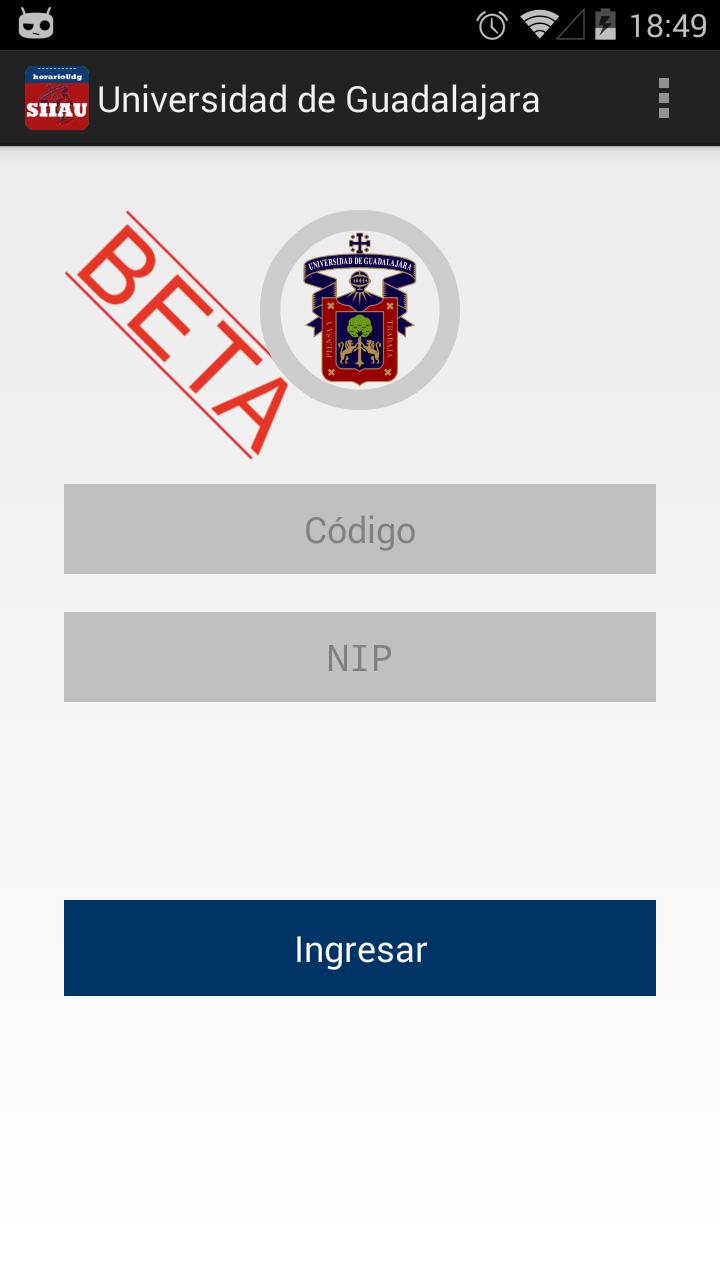
Task: Select the Código input field
Action: [360, 528]
